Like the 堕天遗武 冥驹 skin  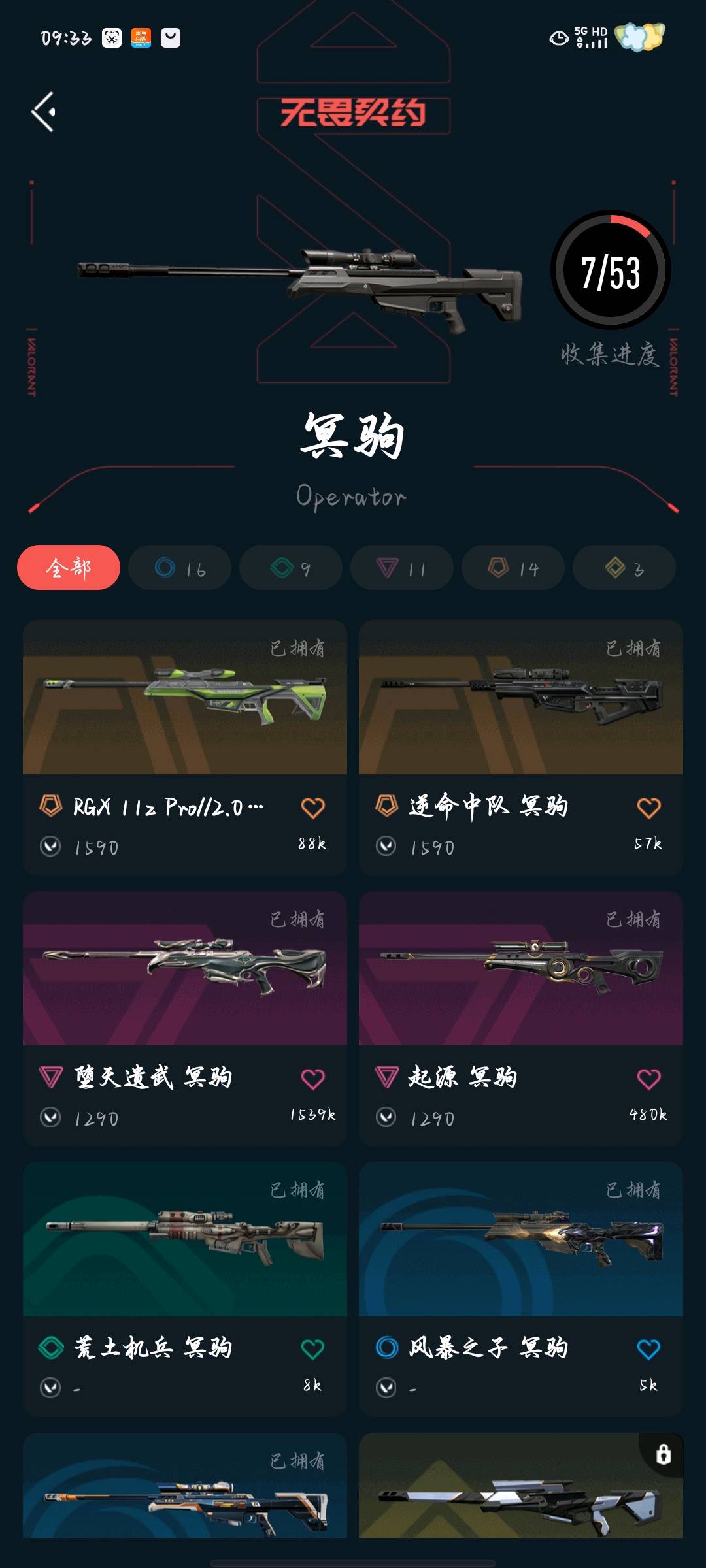click(312, 1079)
